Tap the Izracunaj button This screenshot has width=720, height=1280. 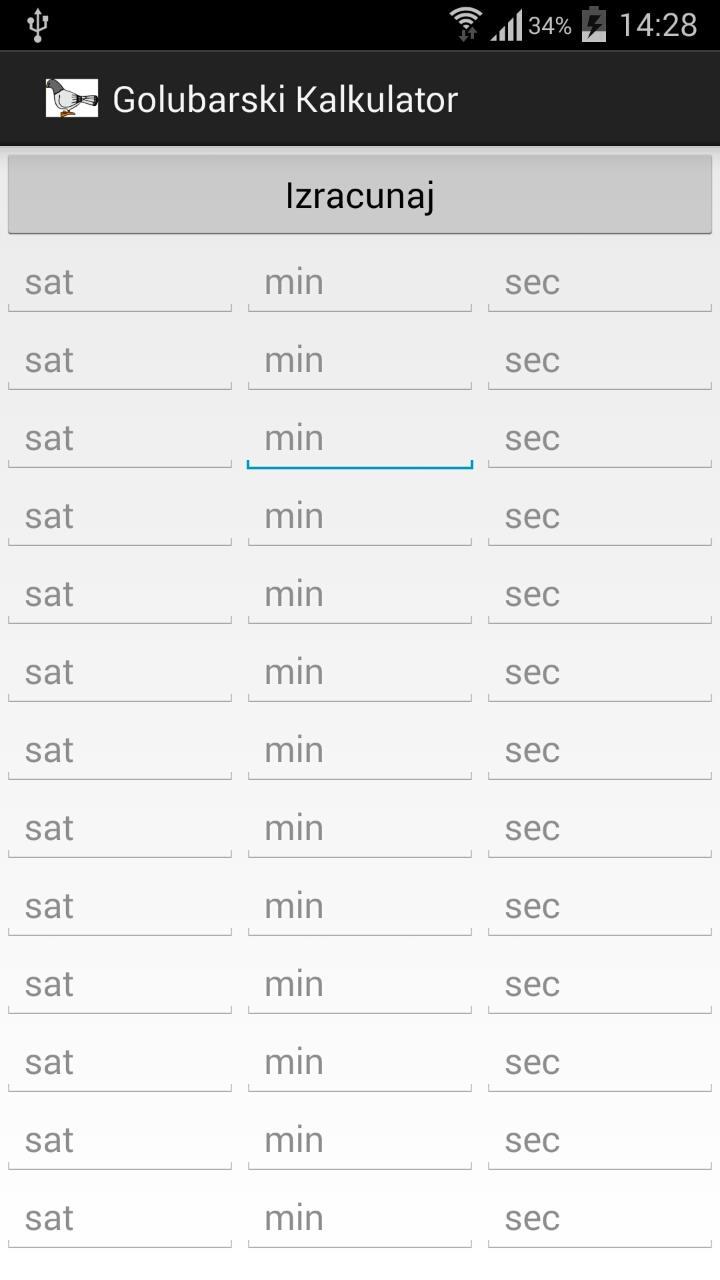pyautogui.click(x=360, y=195)
